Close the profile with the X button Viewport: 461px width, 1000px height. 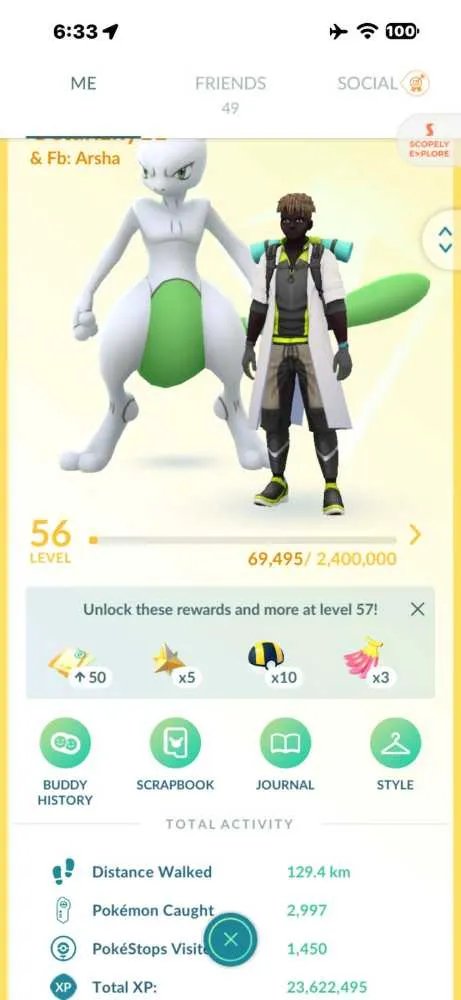tap(231, 939)
